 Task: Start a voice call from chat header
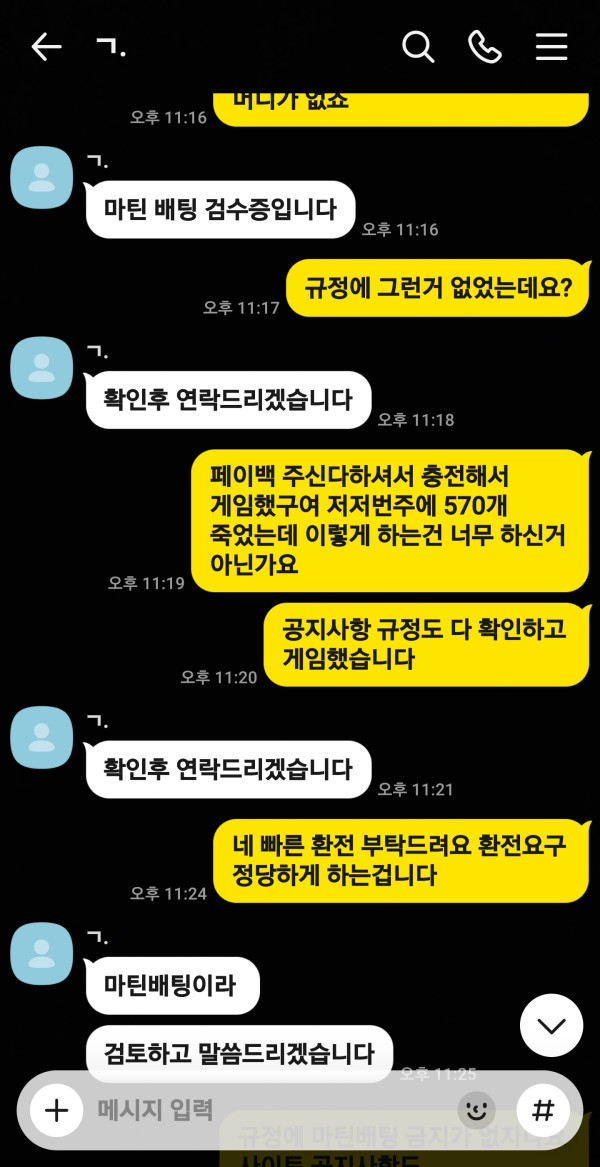point(485,48)
